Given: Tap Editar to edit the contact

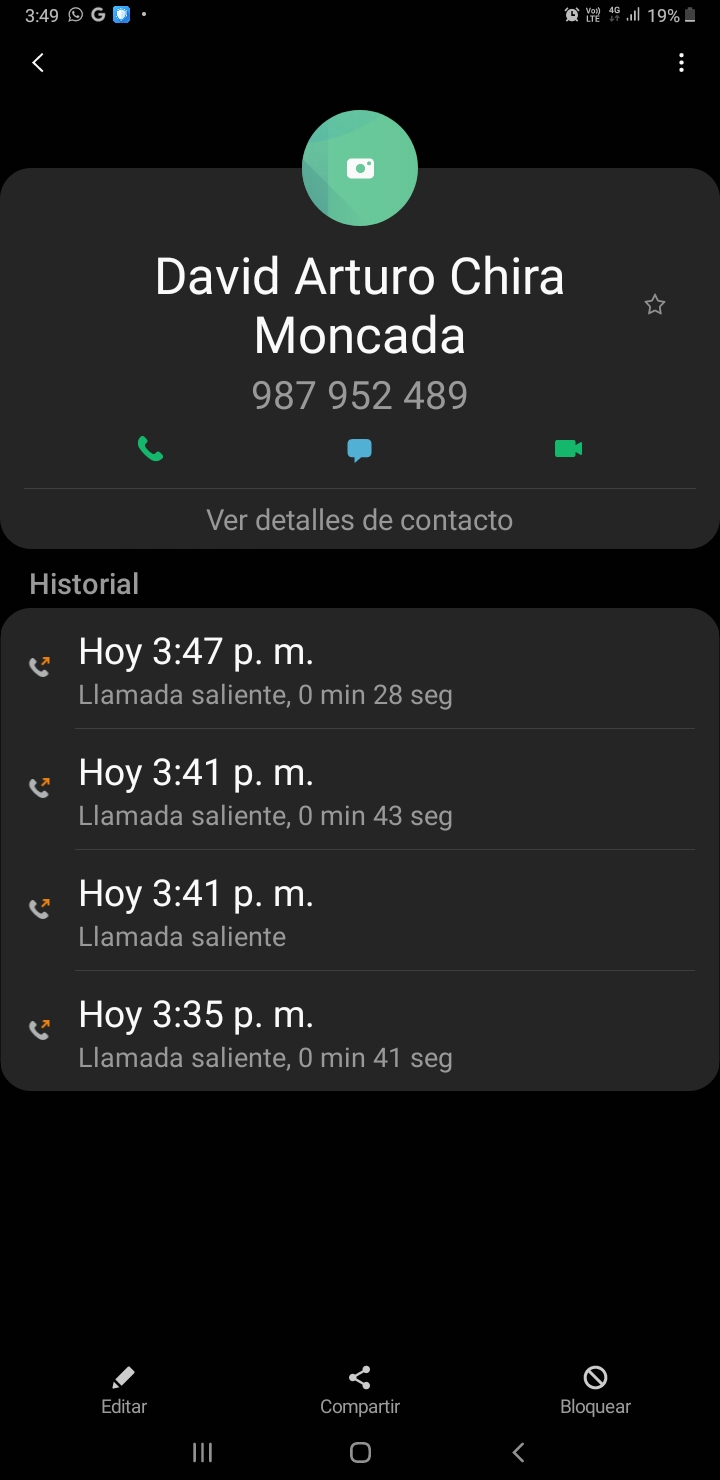Looking at the screenshot, I should tap(124, 1391).
